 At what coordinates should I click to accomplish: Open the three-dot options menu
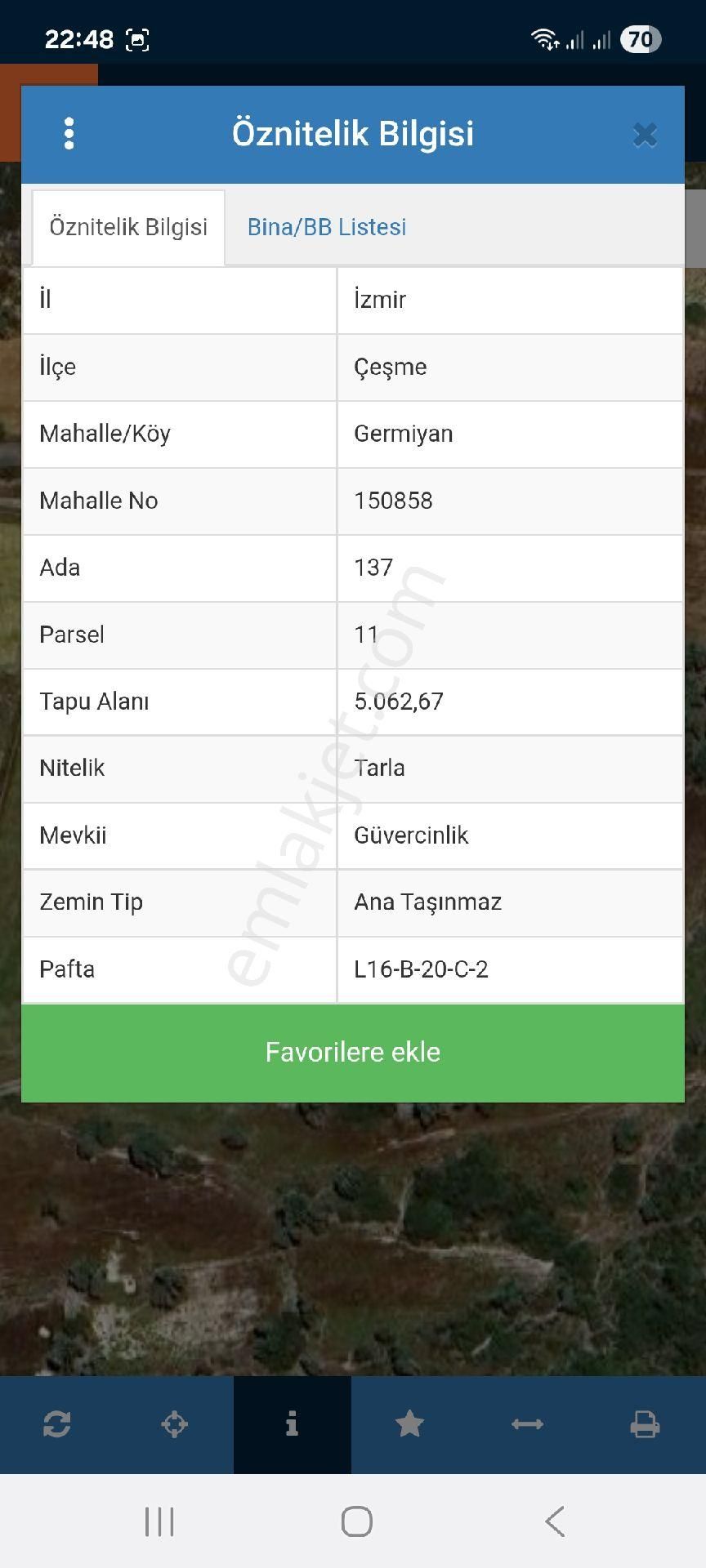(x=69, y=133)
